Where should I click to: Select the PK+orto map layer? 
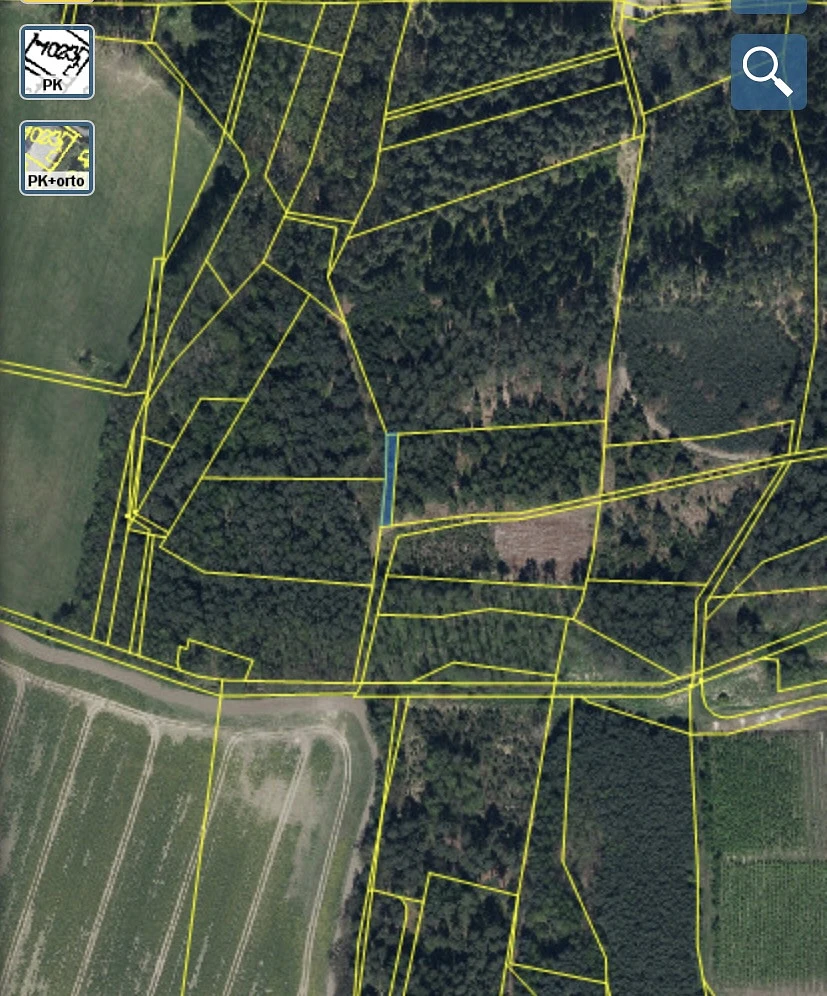(57, 158)
